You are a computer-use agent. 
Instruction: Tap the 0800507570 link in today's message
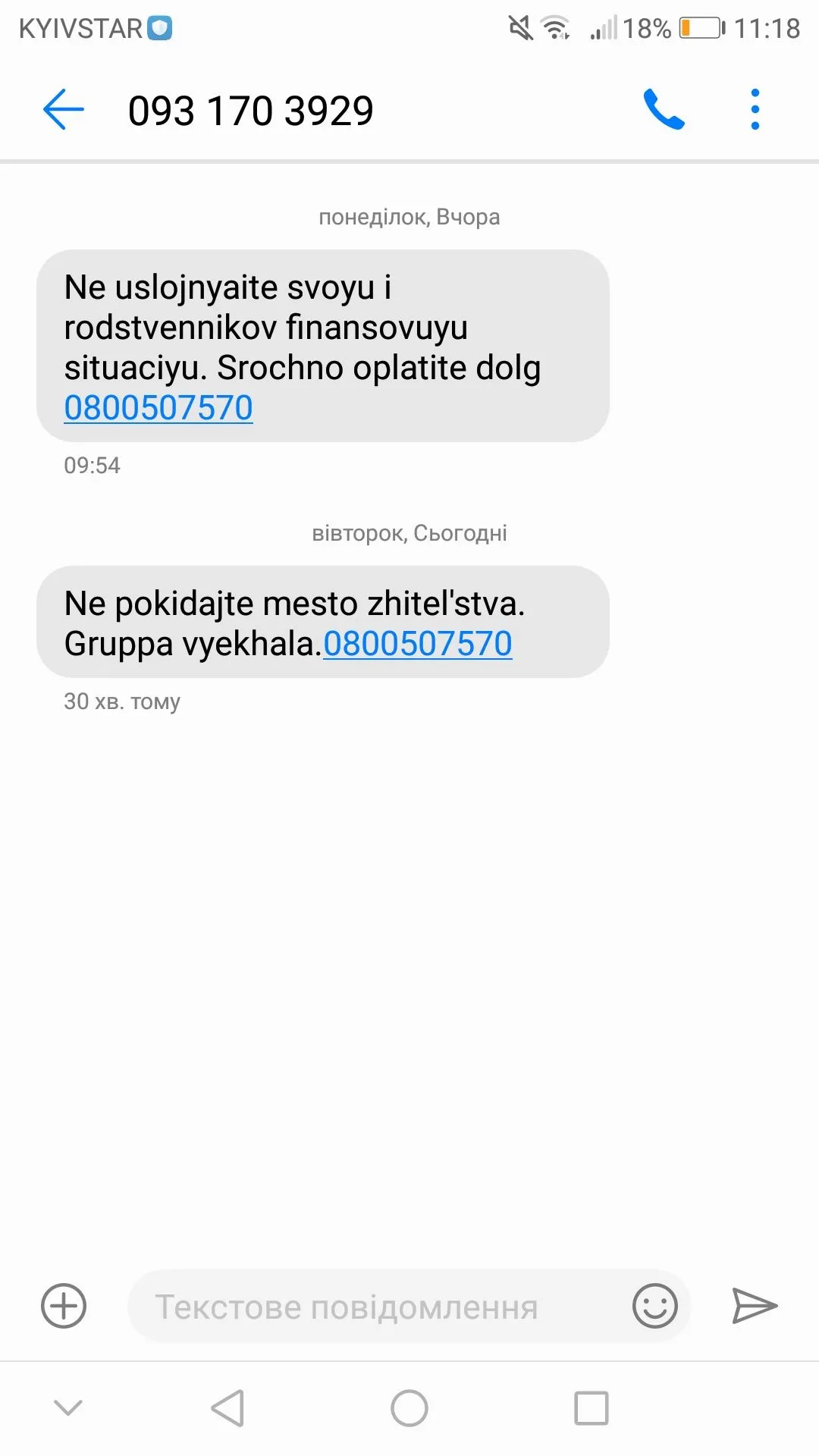pyautogui.click(x=418, y=644)
